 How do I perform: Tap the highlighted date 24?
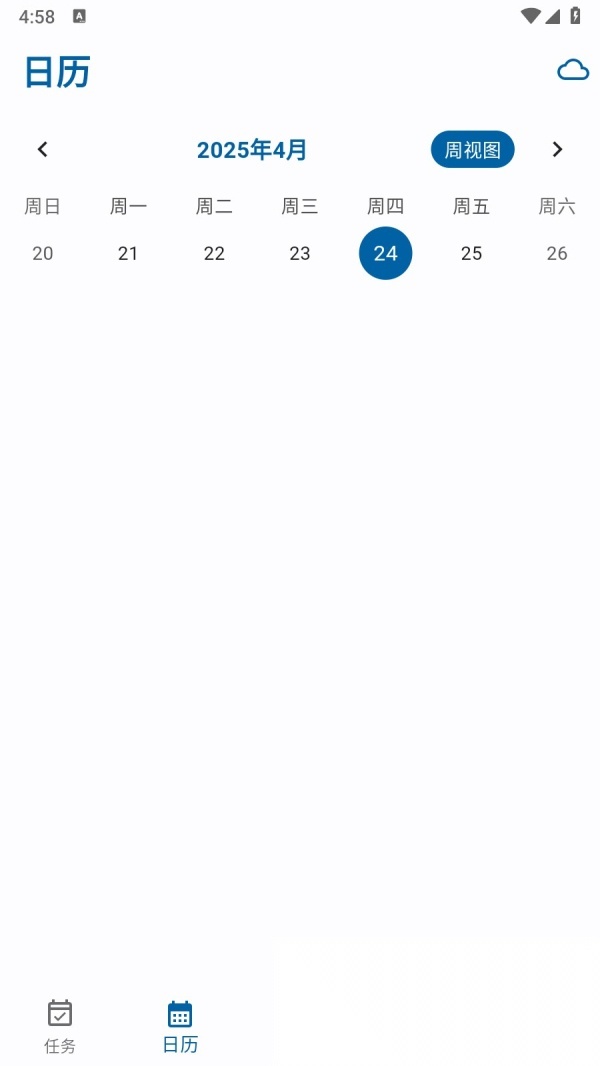pyautogui.click(x=386, y=253)
